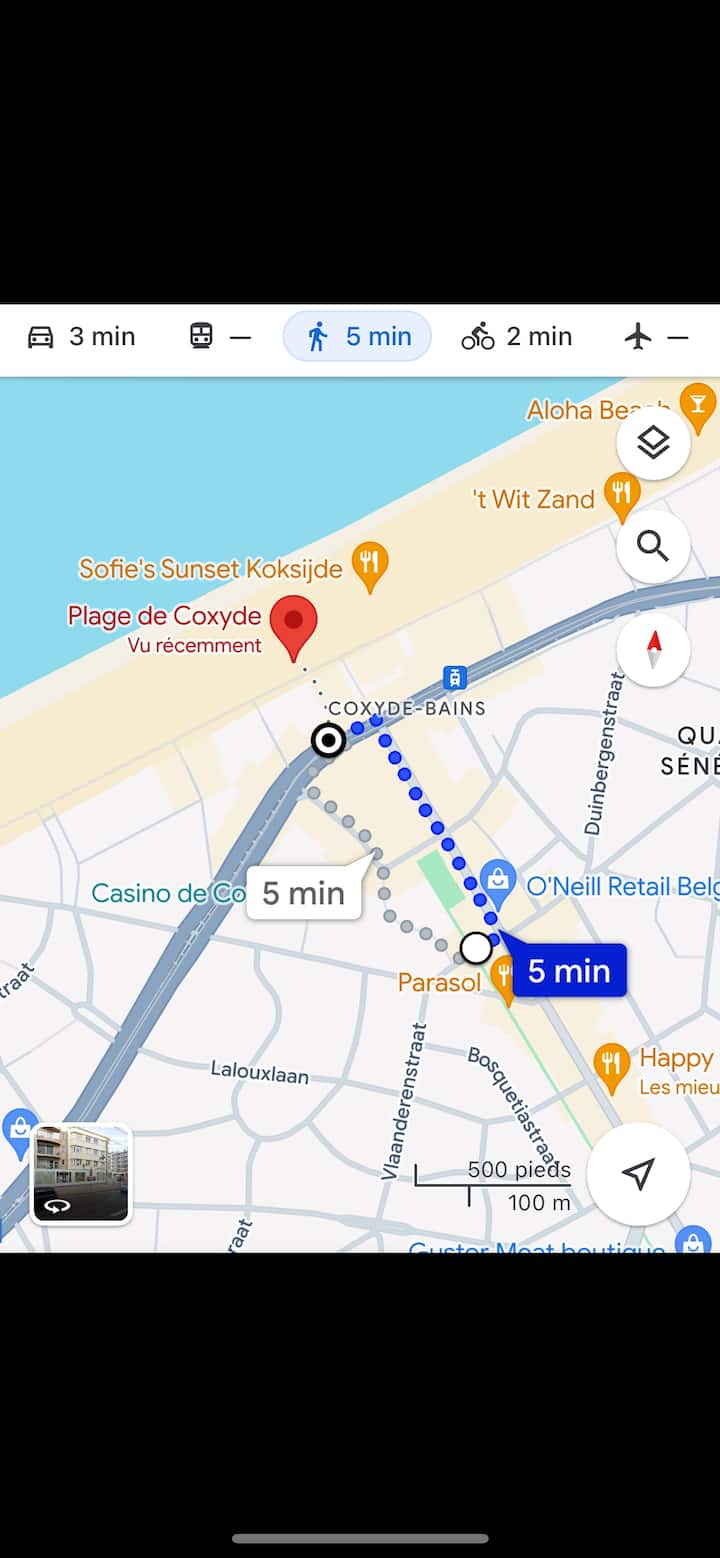Open the Parasol restaurant marker
The image size is (720, 1558).
click(x=505, y=978)
